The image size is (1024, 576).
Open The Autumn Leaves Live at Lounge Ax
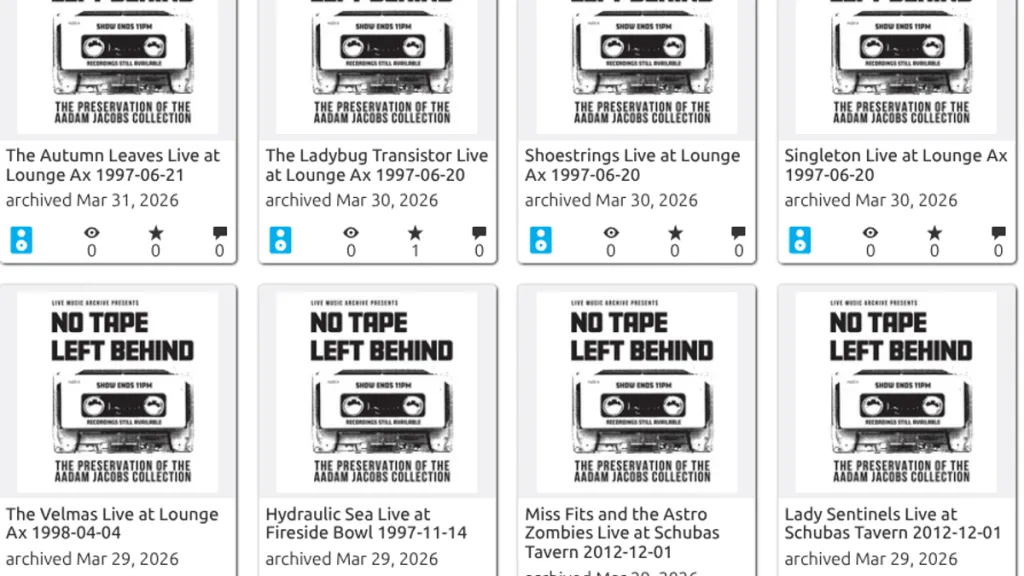[x=112, y=165]
